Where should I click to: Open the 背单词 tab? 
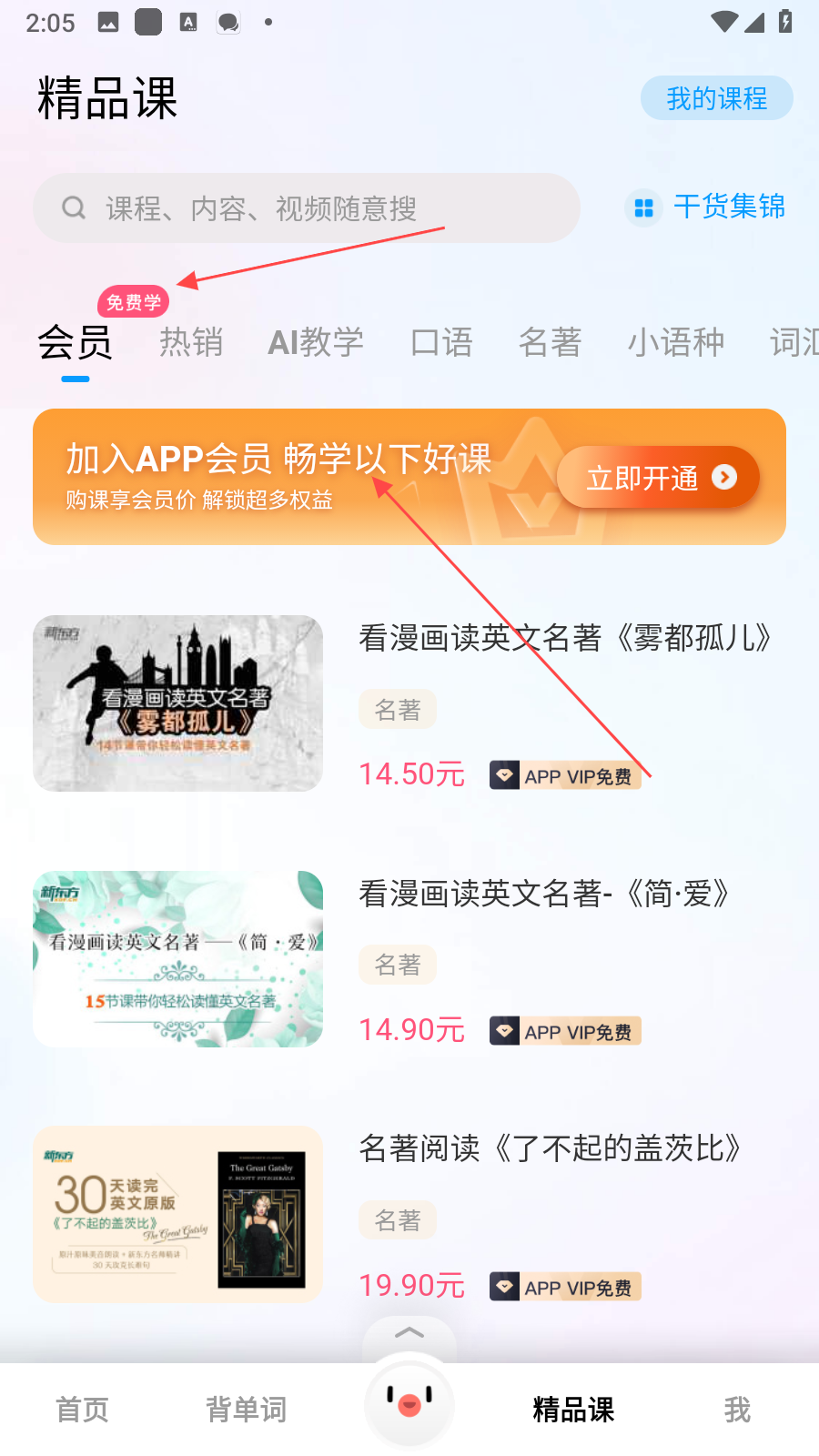pyautogui.click(x=246, y=1410)
